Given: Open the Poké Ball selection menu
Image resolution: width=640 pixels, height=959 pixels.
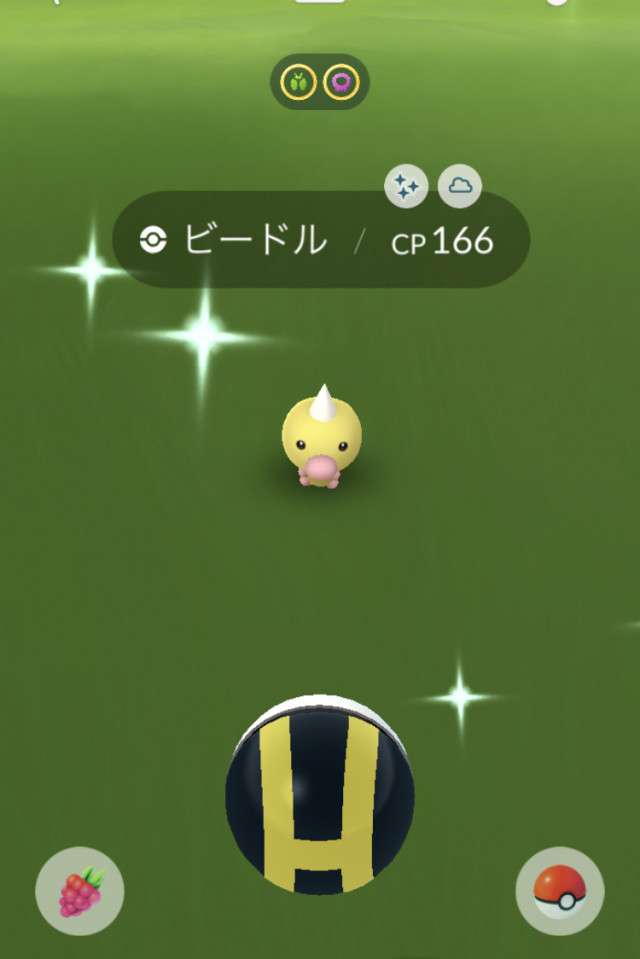Looking at the screenshot, I should [x=559, y=891].
